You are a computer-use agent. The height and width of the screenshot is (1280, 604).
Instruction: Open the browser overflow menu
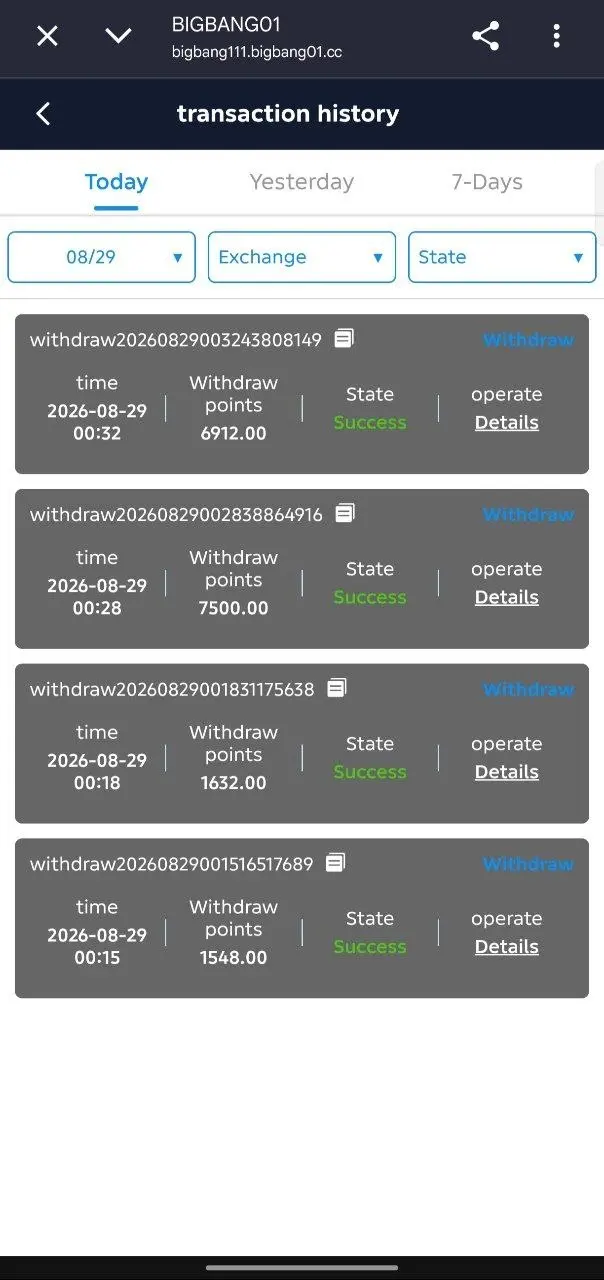tap(556, 36)
